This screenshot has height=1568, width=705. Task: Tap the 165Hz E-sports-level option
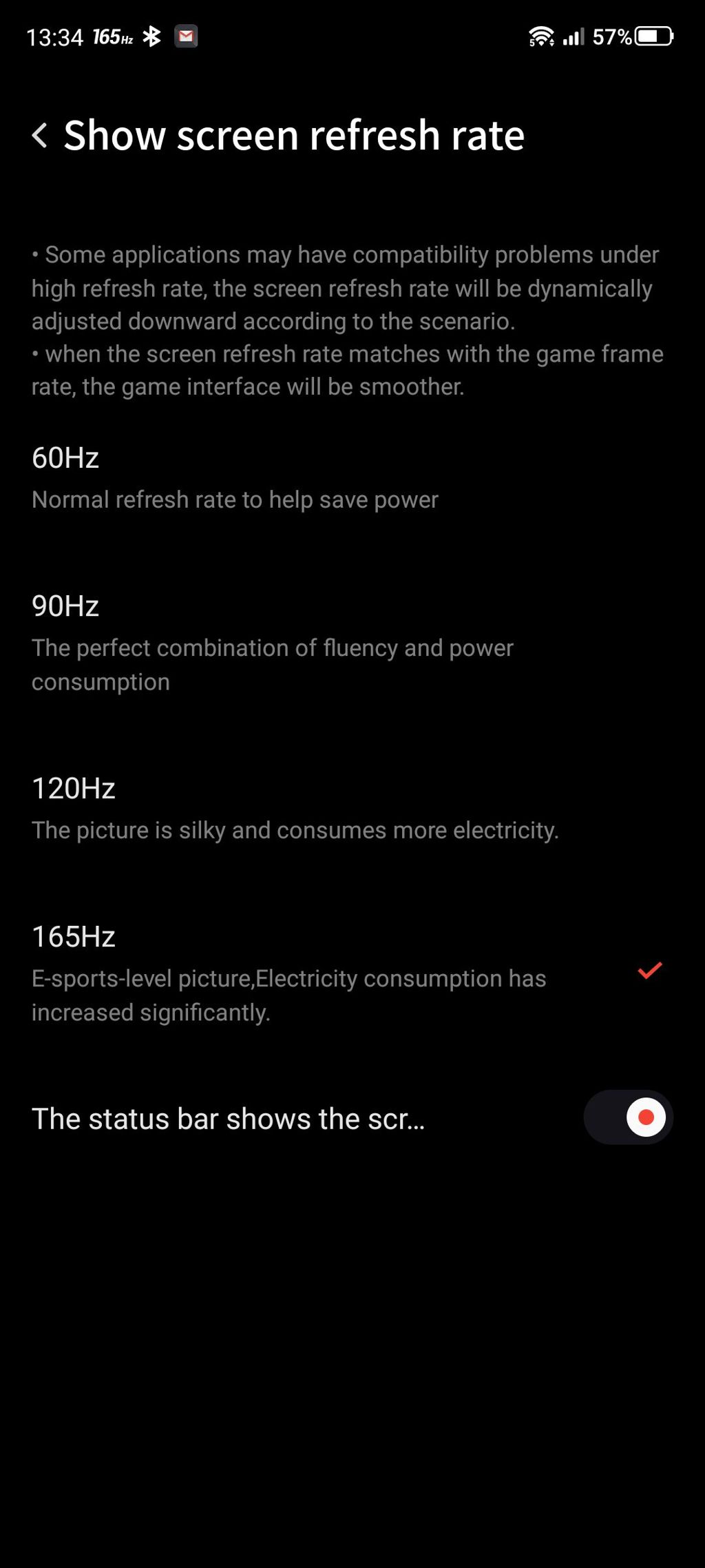click(352, 973)
